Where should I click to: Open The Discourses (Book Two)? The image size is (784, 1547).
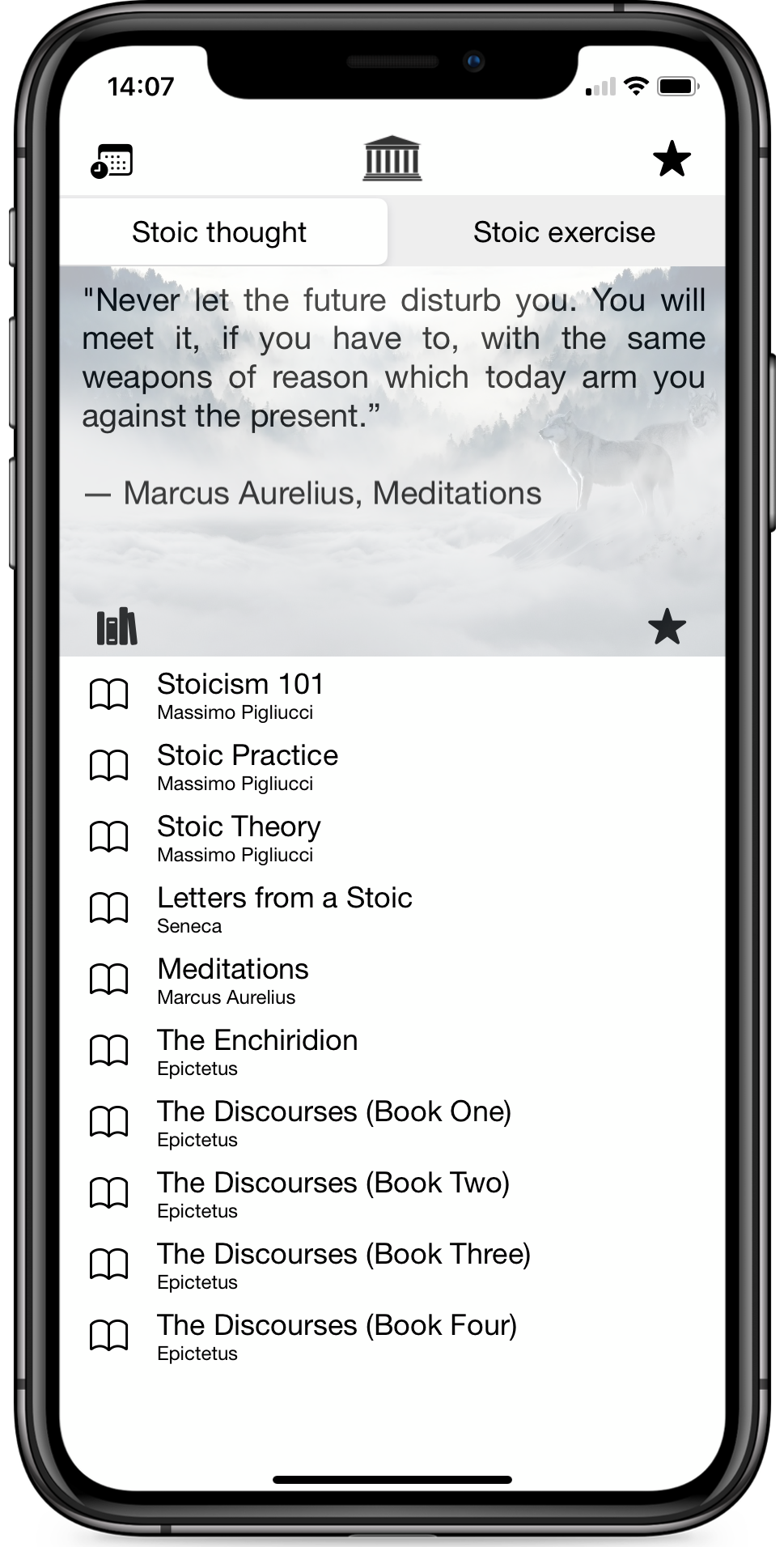pyautogui.click(x=333, y=1193)
